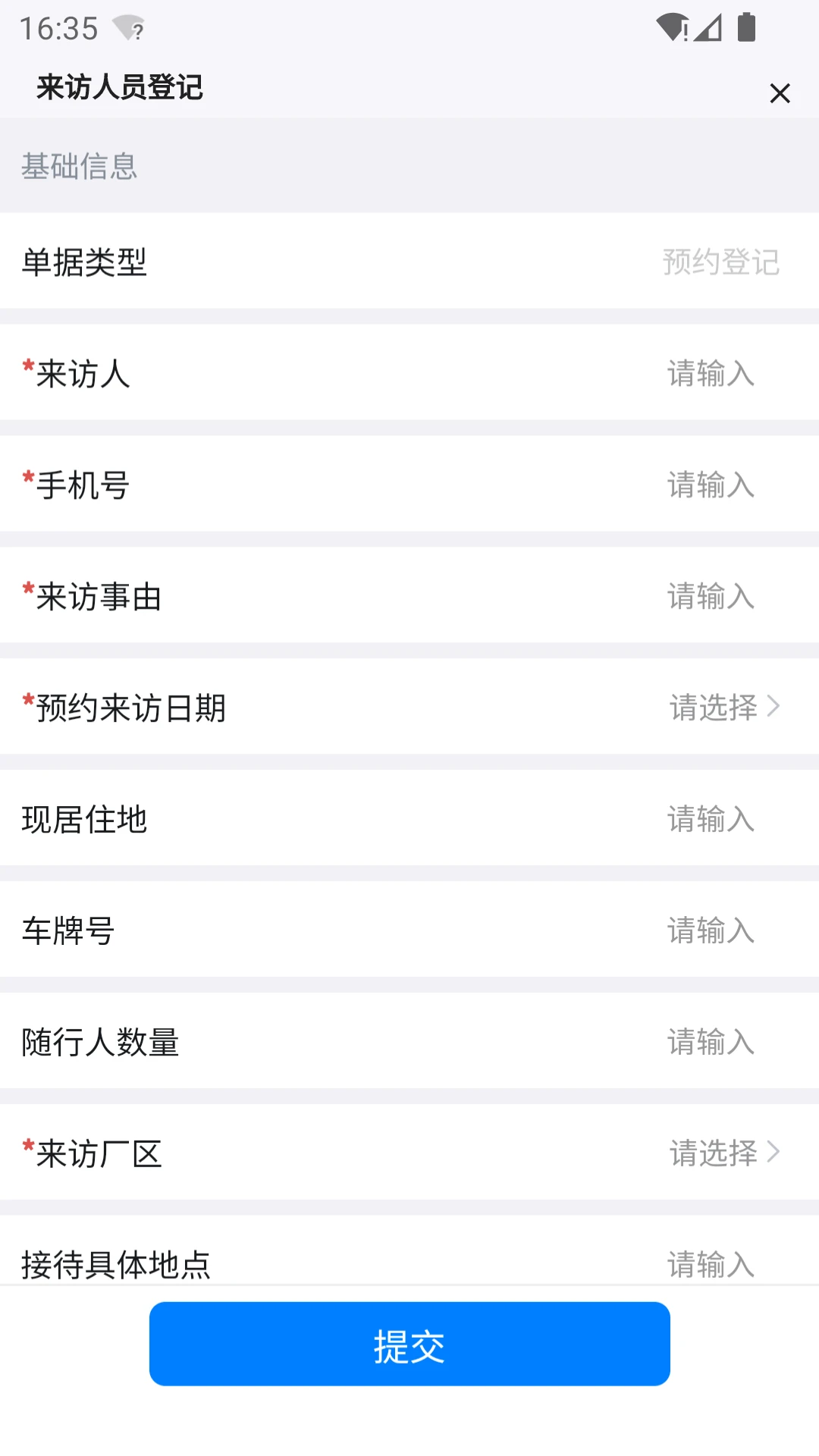Close the 来访人员登记 form
The height and width of the screenshot is (1456, 819).
[x=780, y=93]
